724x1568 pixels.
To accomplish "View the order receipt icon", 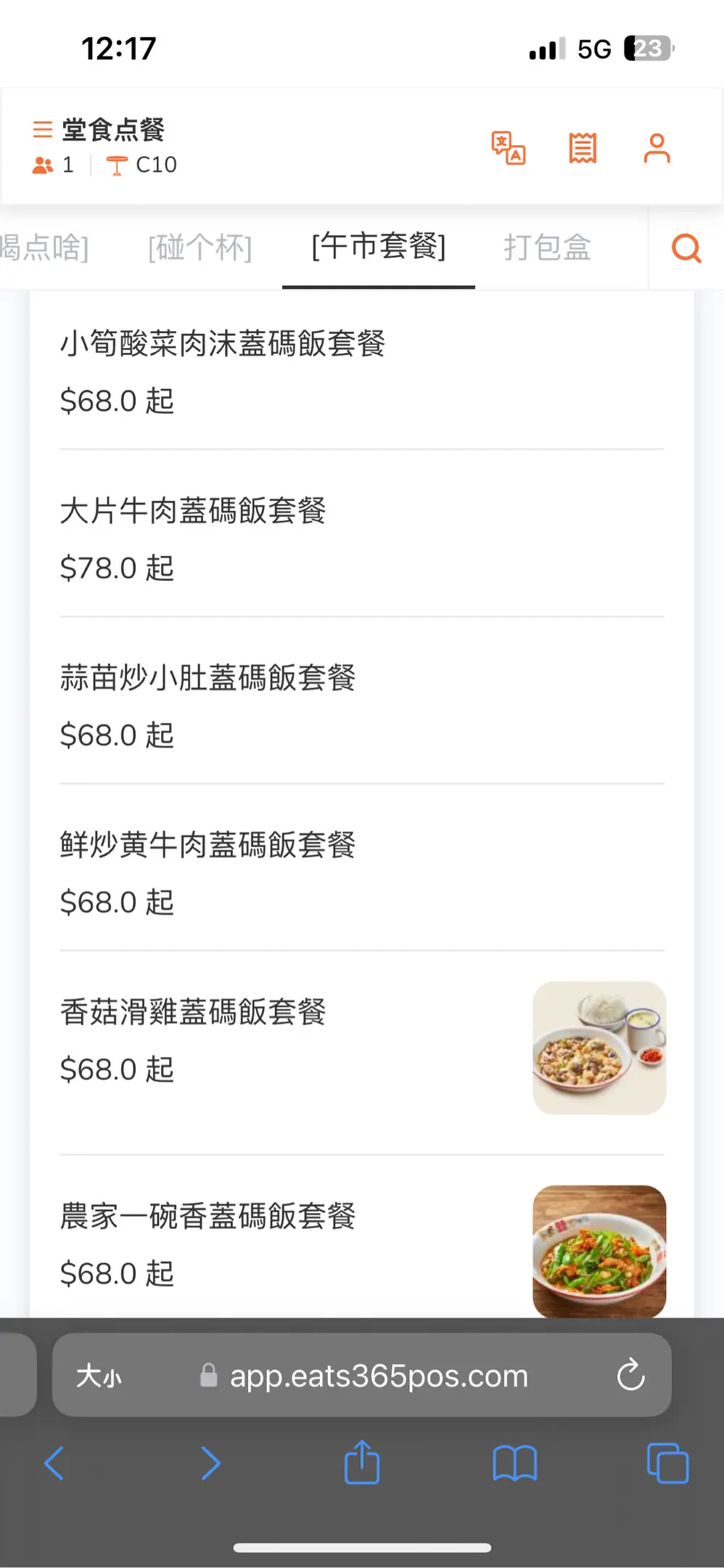I will point(583,148).
